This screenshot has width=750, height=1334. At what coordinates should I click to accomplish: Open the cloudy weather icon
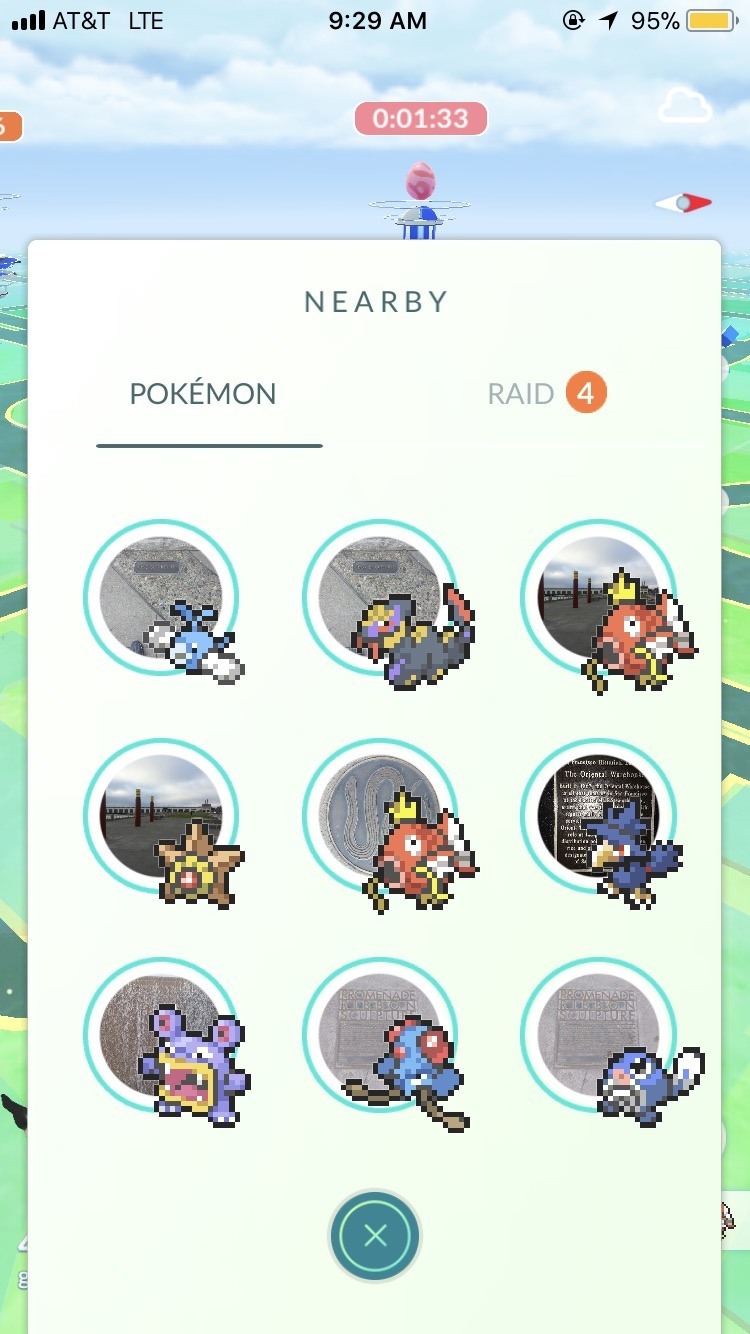click(x=685, y=104)
